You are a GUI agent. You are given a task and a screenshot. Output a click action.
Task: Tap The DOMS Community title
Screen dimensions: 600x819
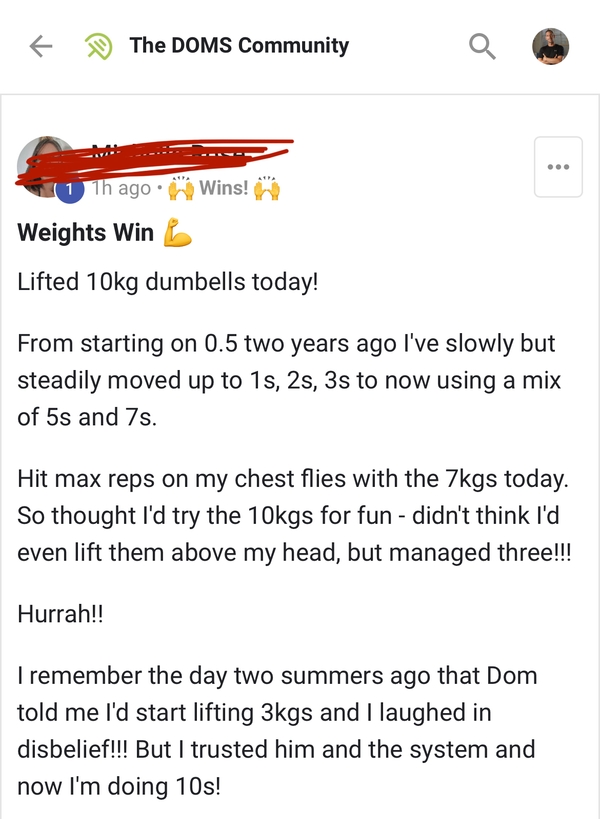pos(239,46)
